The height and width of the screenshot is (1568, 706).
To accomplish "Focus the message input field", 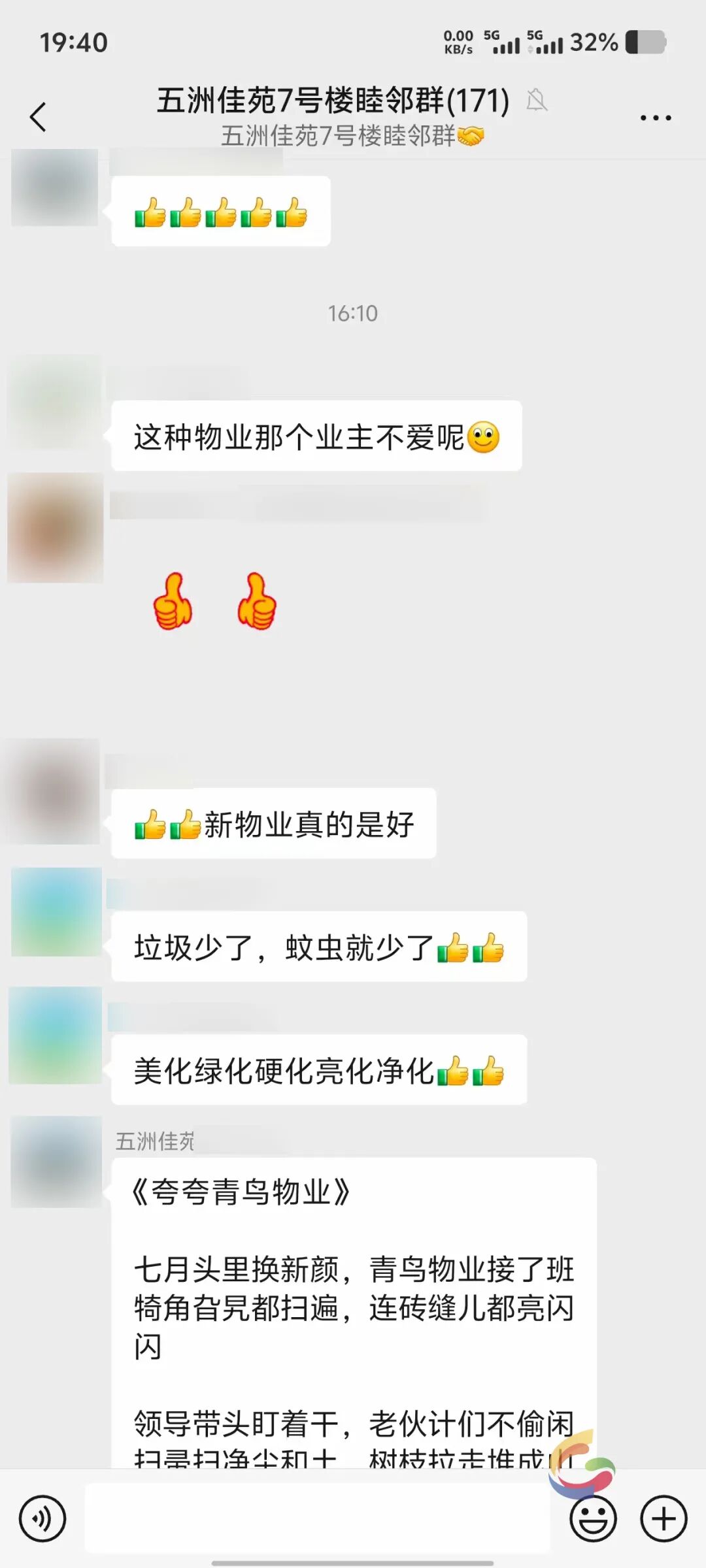I will (317, 1518).
